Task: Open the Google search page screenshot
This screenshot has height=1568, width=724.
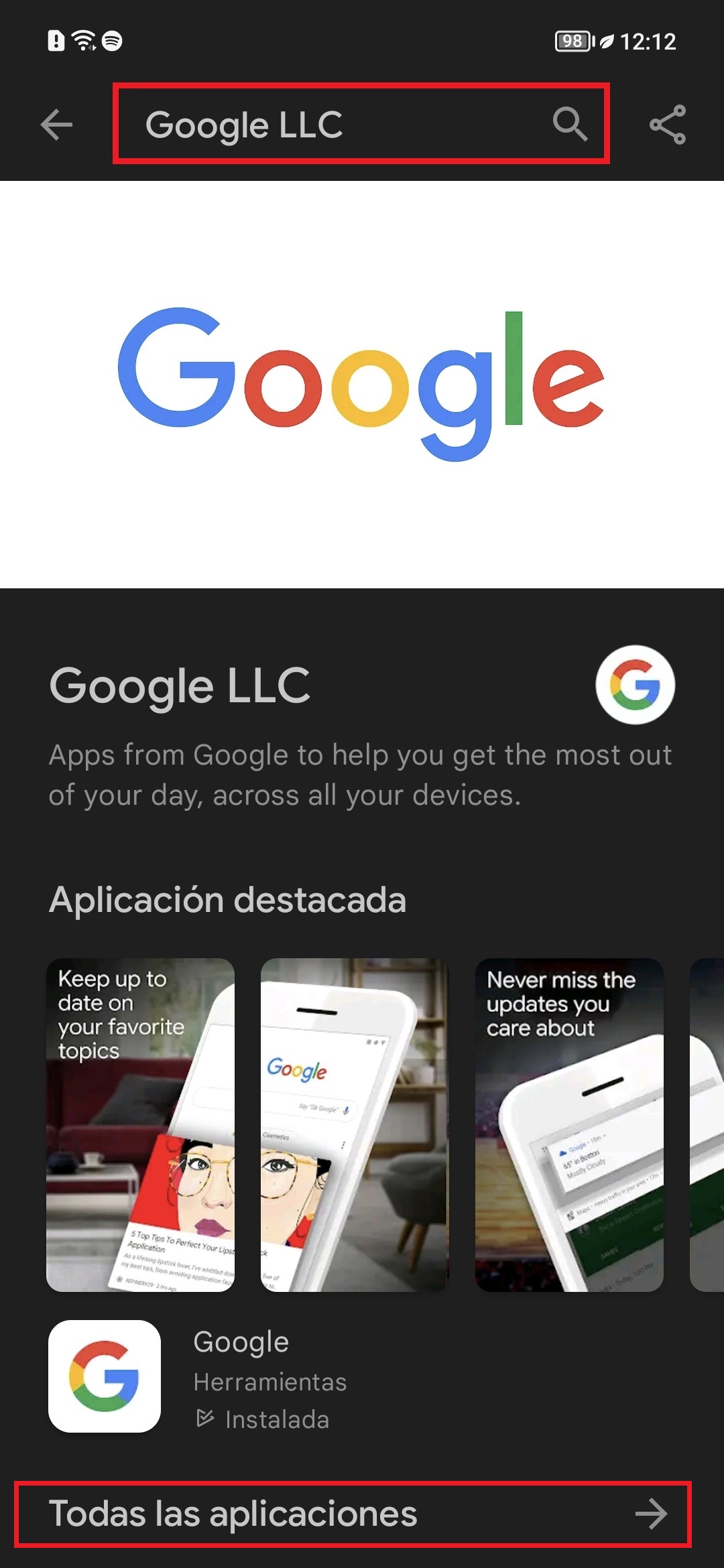Action: click(355, 1124)
